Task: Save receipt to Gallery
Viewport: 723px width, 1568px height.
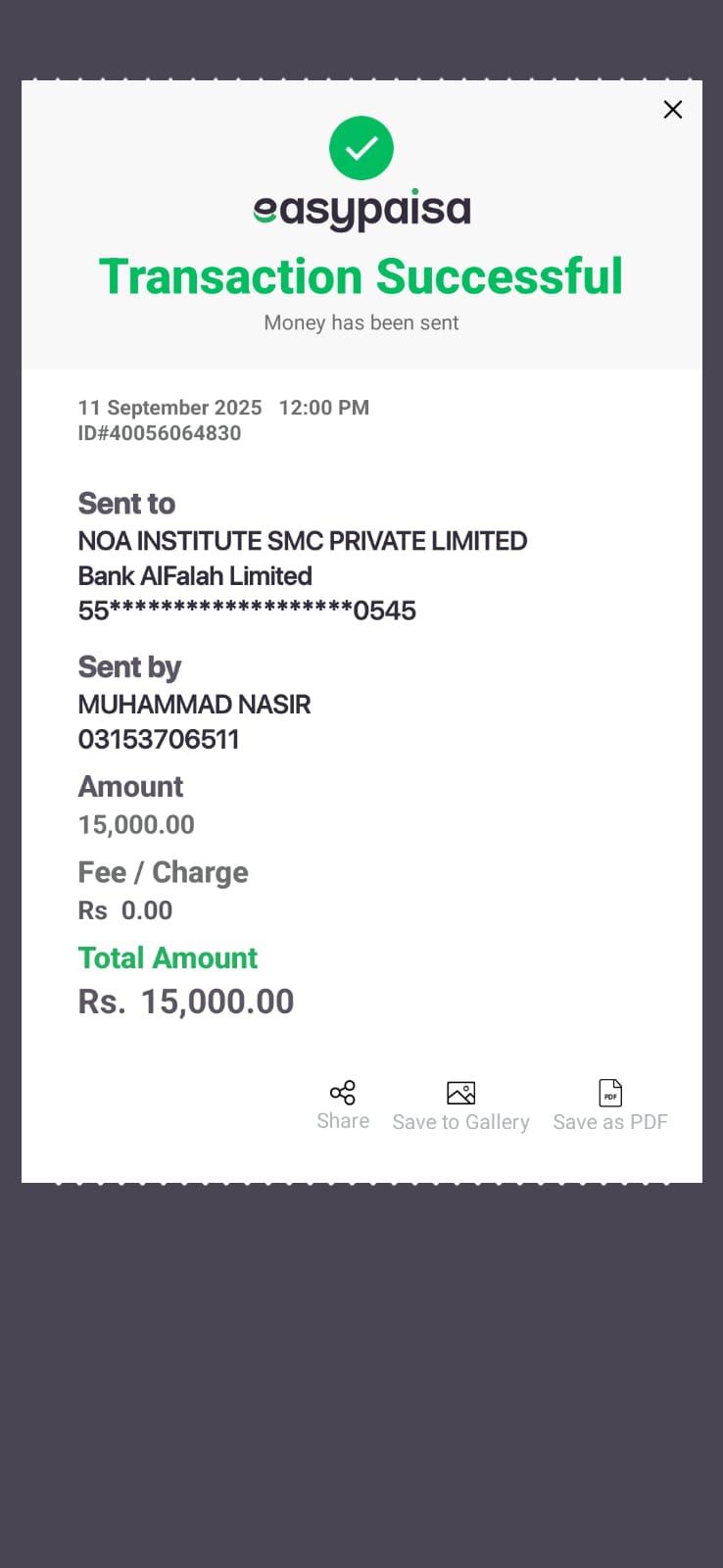Action: [460, 1105]
